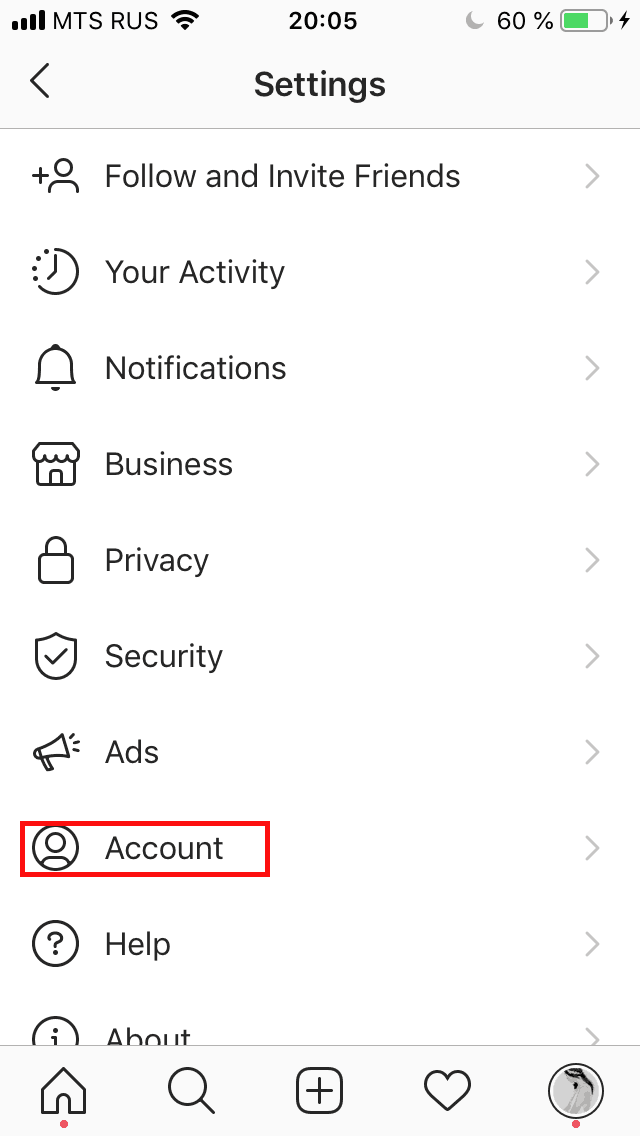
Task: Go back from Settings
Action: click(40, 80)
